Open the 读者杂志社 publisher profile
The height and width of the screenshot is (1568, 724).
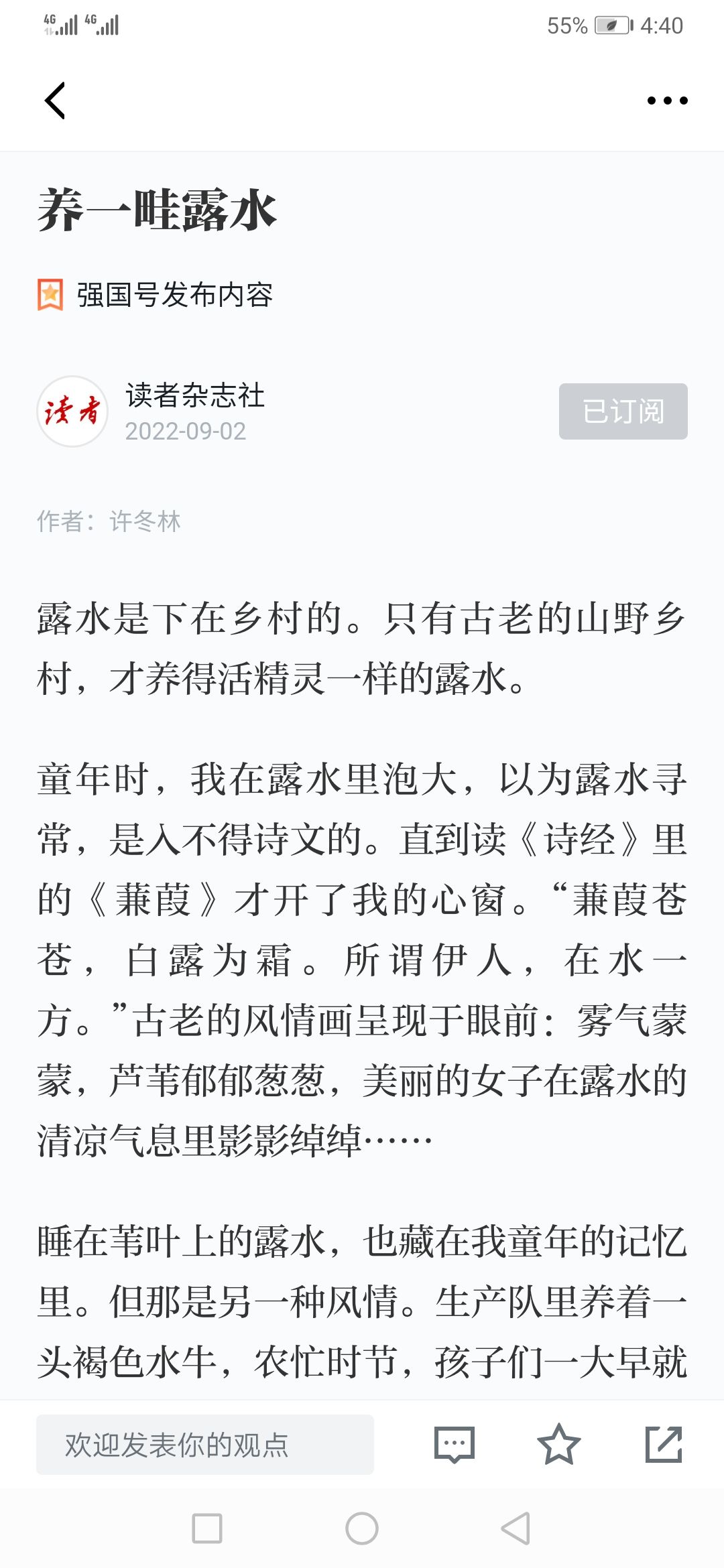pos(194,395)
